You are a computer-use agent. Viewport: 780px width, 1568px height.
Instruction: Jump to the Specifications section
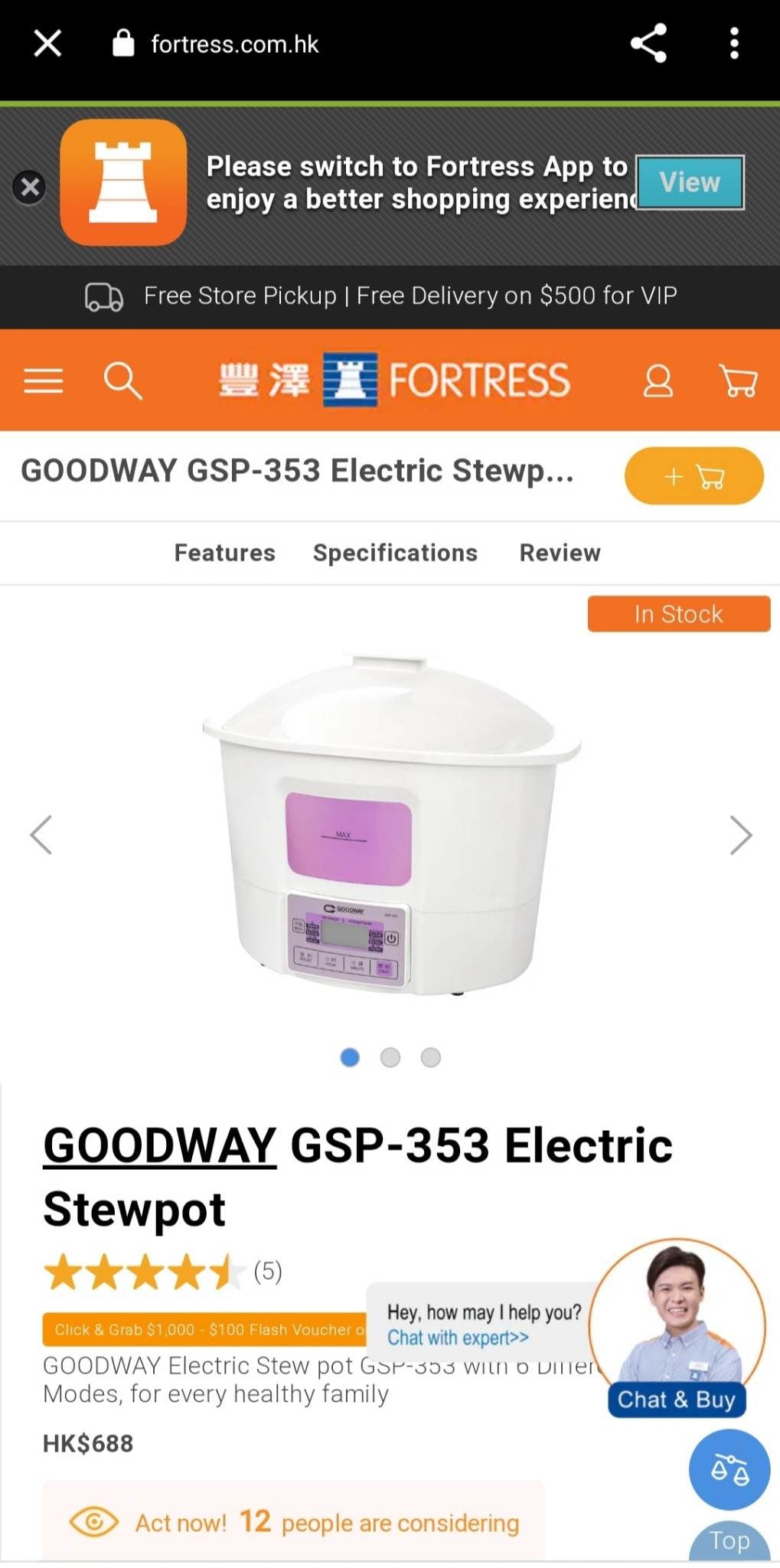tap(395, 553)
